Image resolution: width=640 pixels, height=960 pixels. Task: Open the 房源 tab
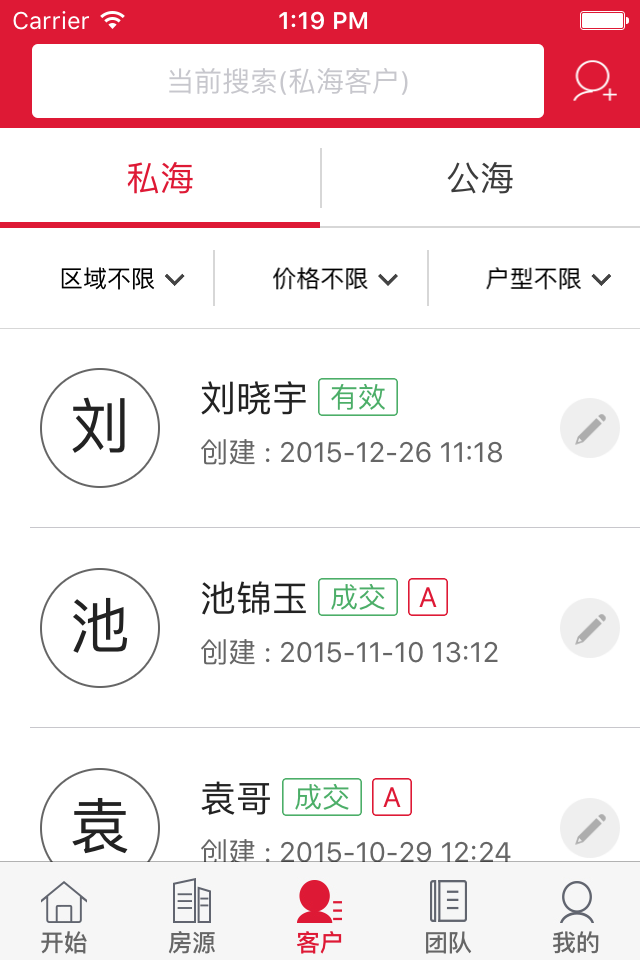pos(192,915)
